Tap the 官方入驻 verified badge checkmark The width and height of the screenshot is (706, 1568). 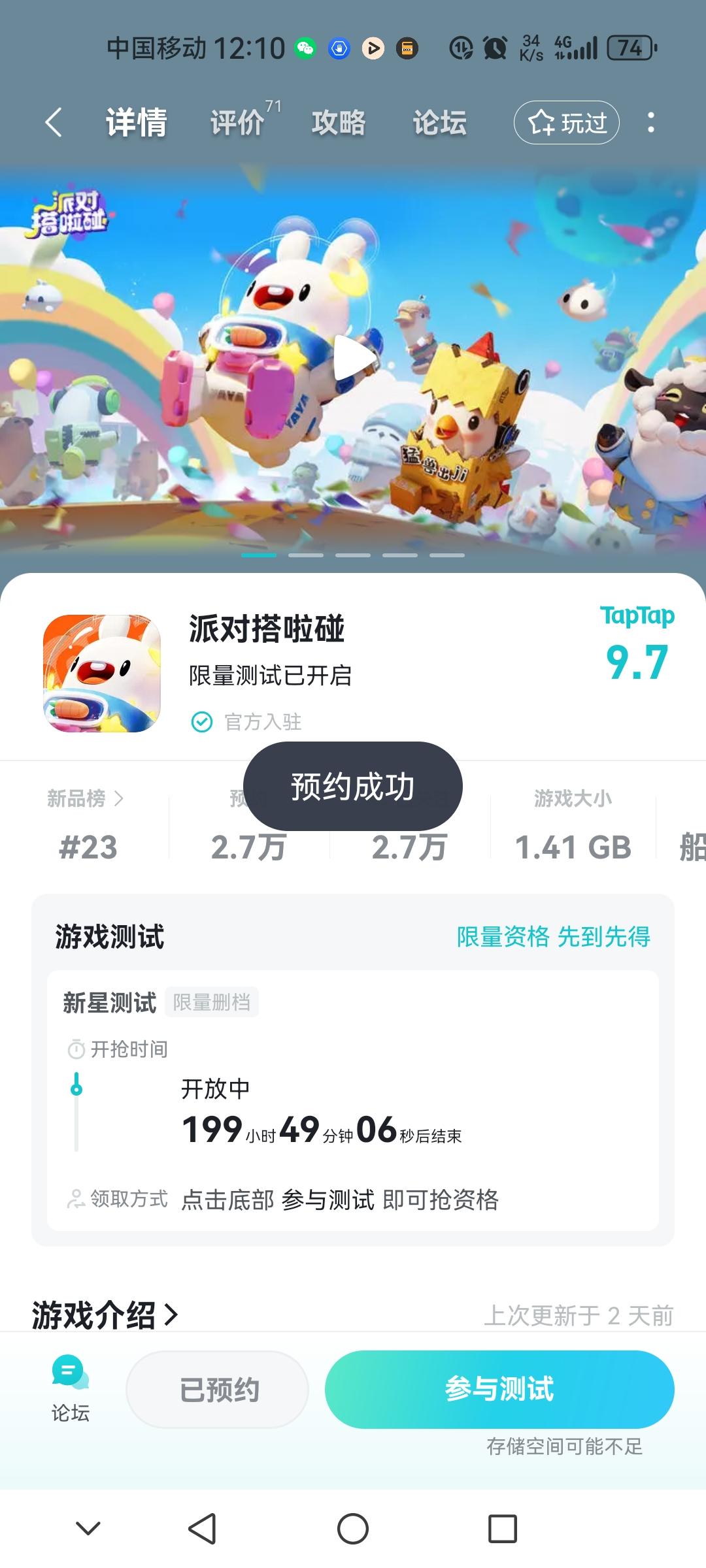[x=203, y=723]
